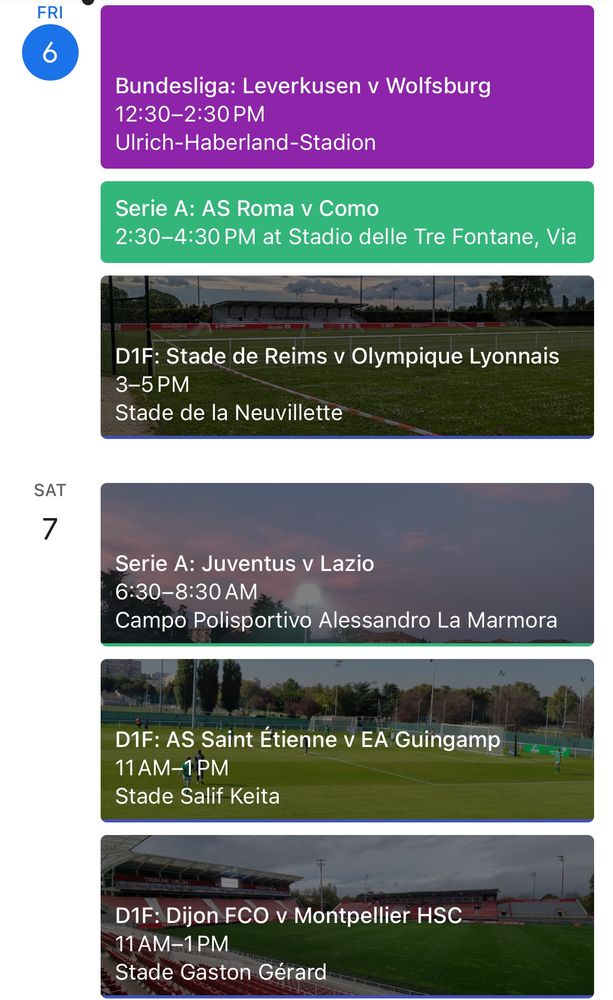Select Saturday the 7th date
This screenshot has width=613, height=1000.
[x=49, y=528]
